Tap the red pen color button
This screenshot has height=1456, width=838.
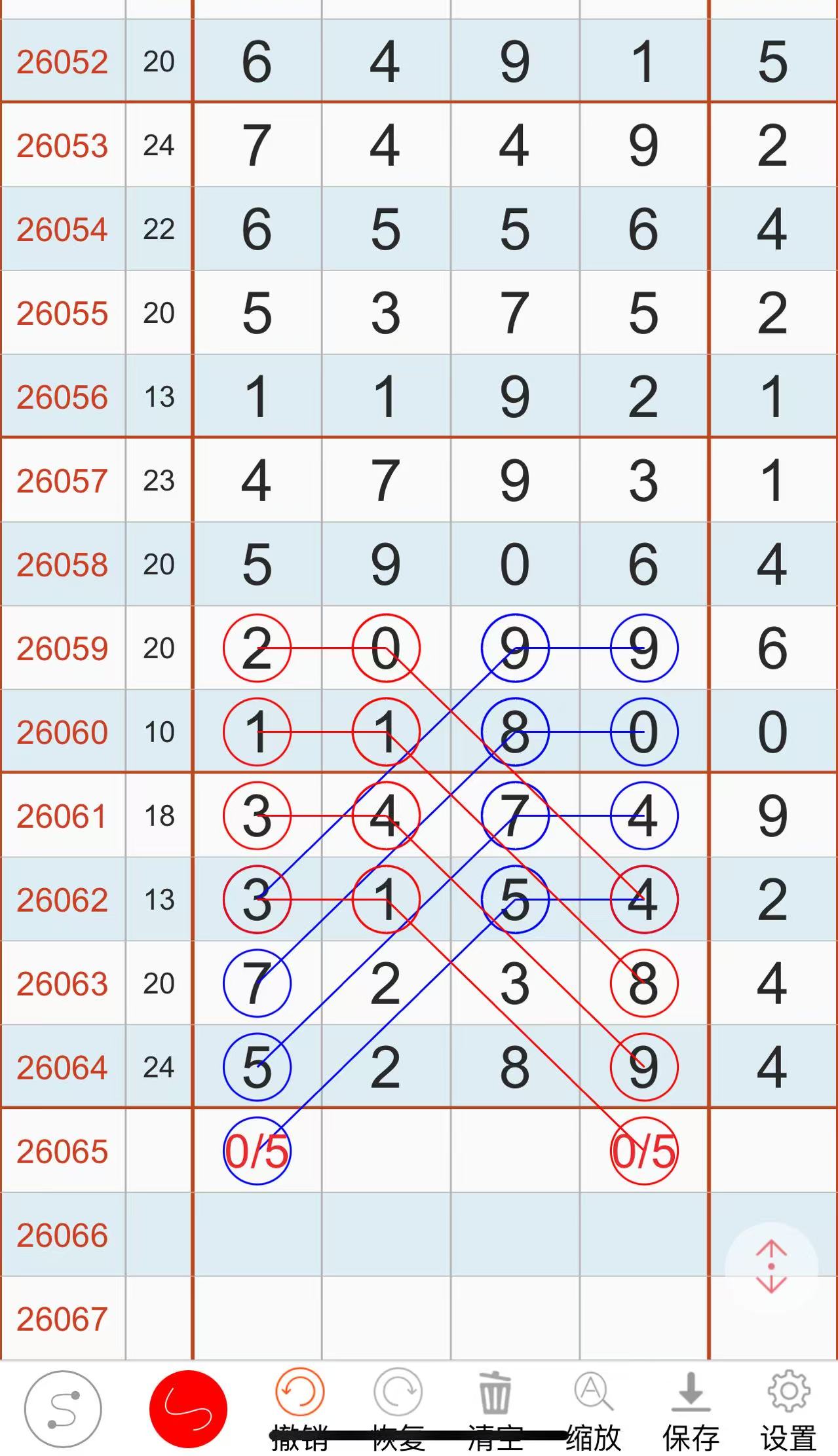coord(188,1408)
